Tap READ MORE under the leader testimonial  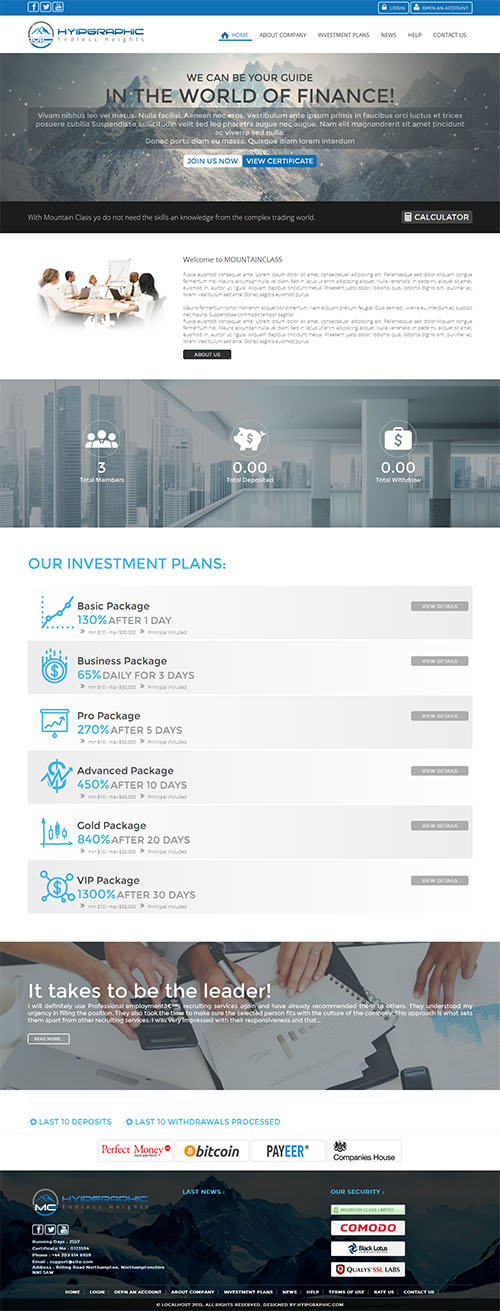click(48, 1039)
